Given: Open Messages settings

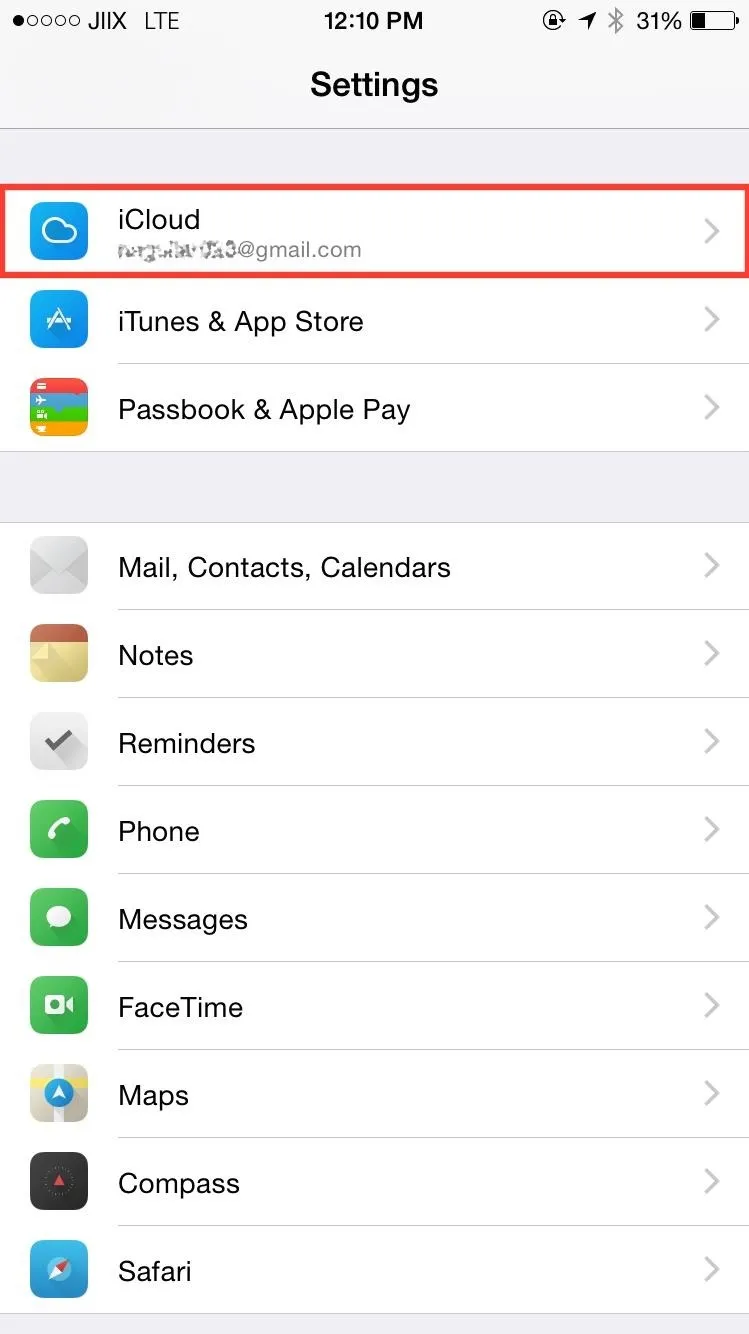Looking at the screenshot, I should point(374,918).
